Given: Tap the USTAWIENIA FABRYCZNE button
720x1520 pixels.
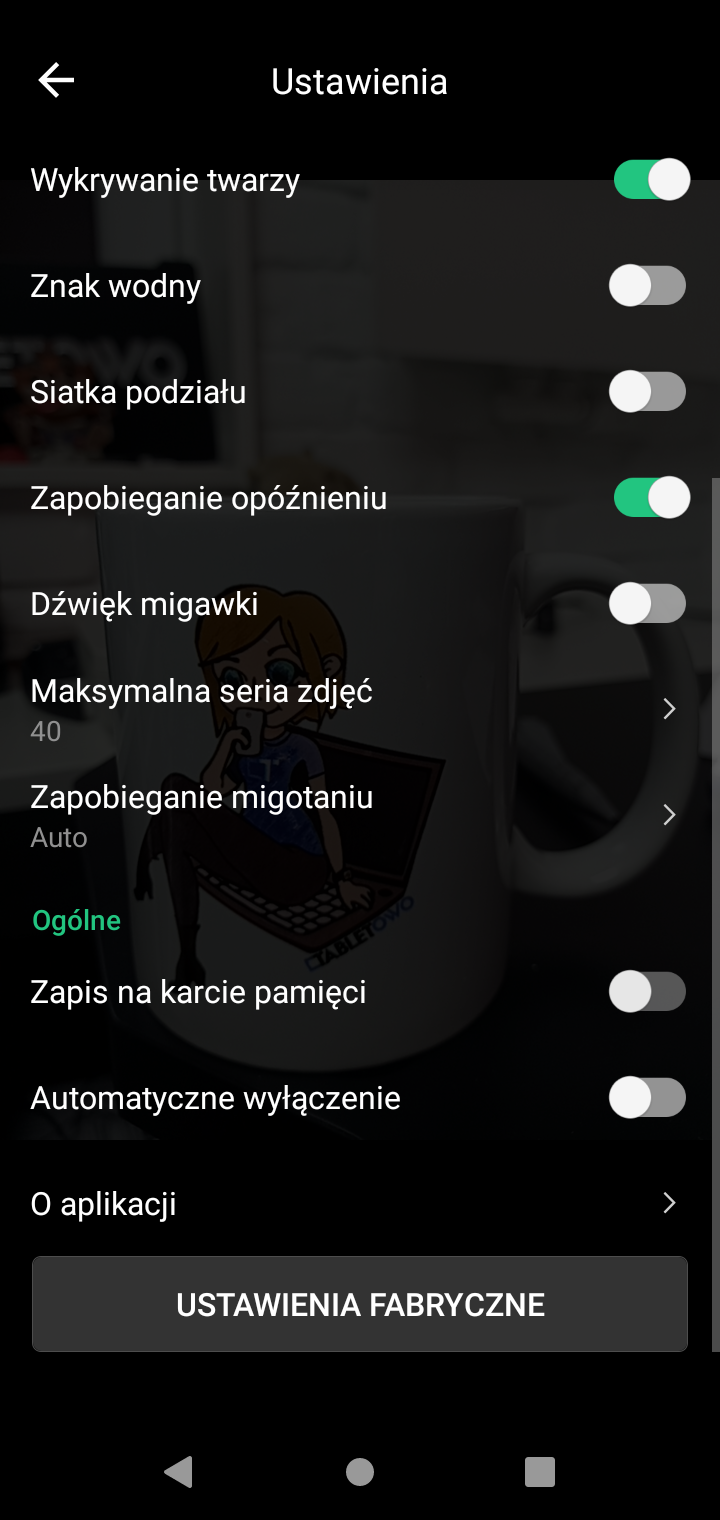Looking at the screenshot, I should 360,1304.
